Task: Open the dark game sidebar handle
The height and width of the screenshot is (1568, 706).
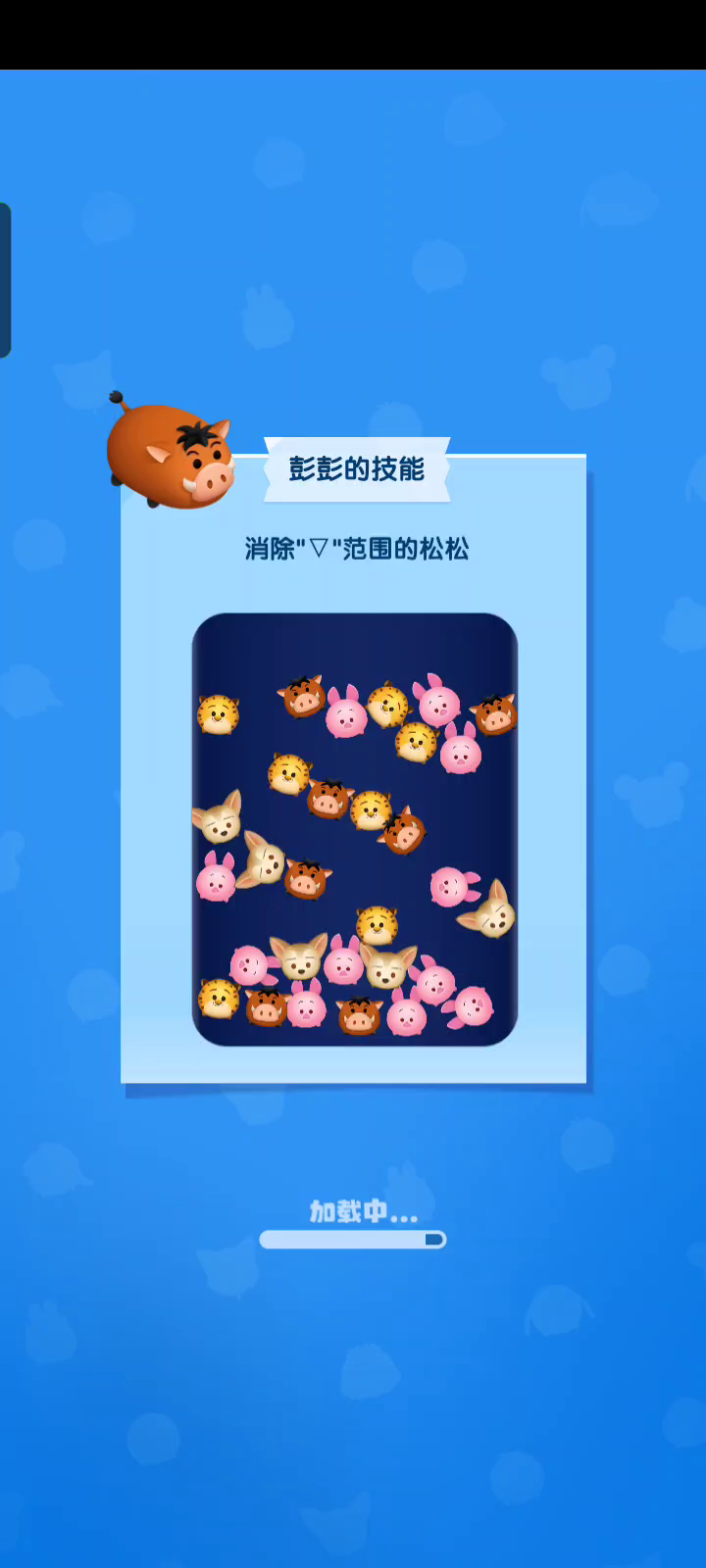Action: pos(5,280)
